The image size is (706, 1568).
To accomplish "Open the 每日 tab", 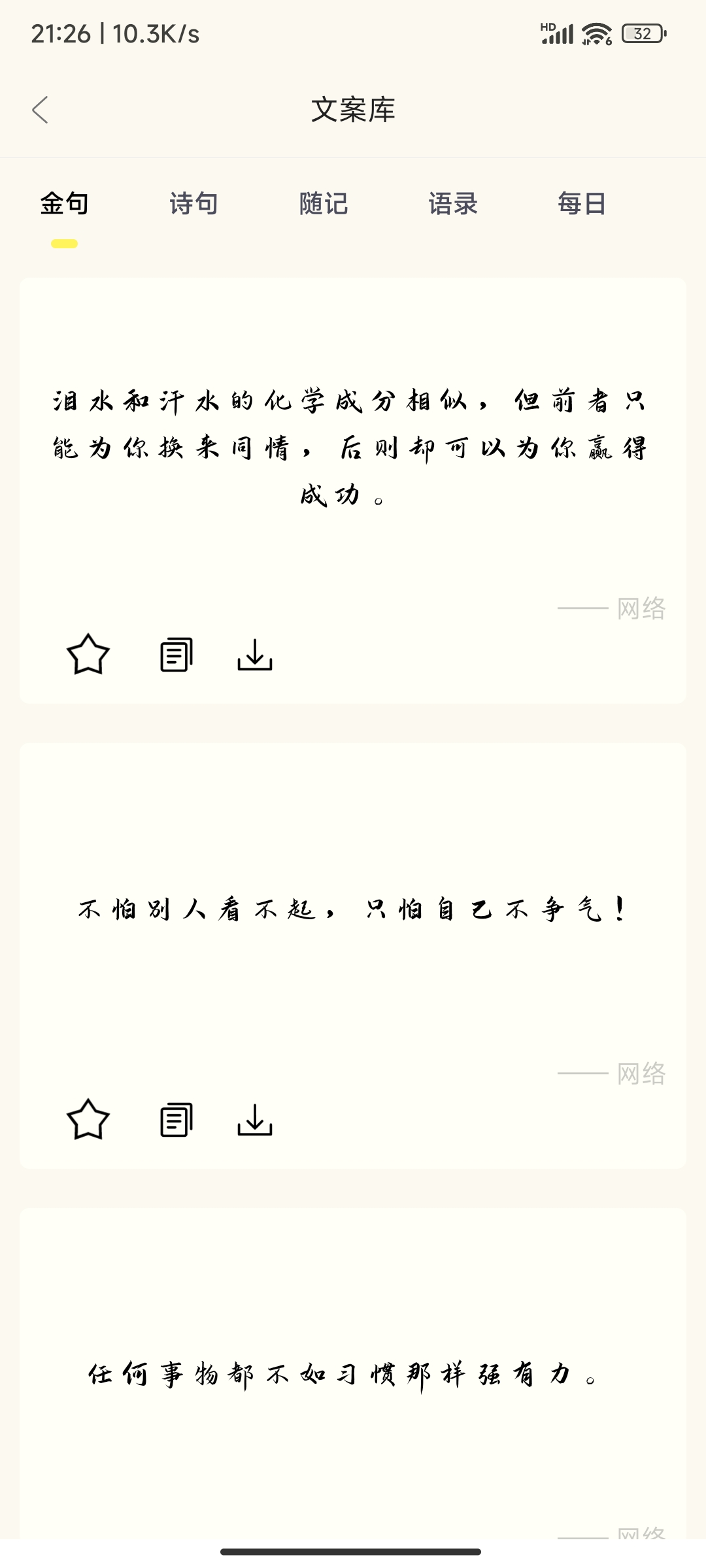I will coord(582,204).
